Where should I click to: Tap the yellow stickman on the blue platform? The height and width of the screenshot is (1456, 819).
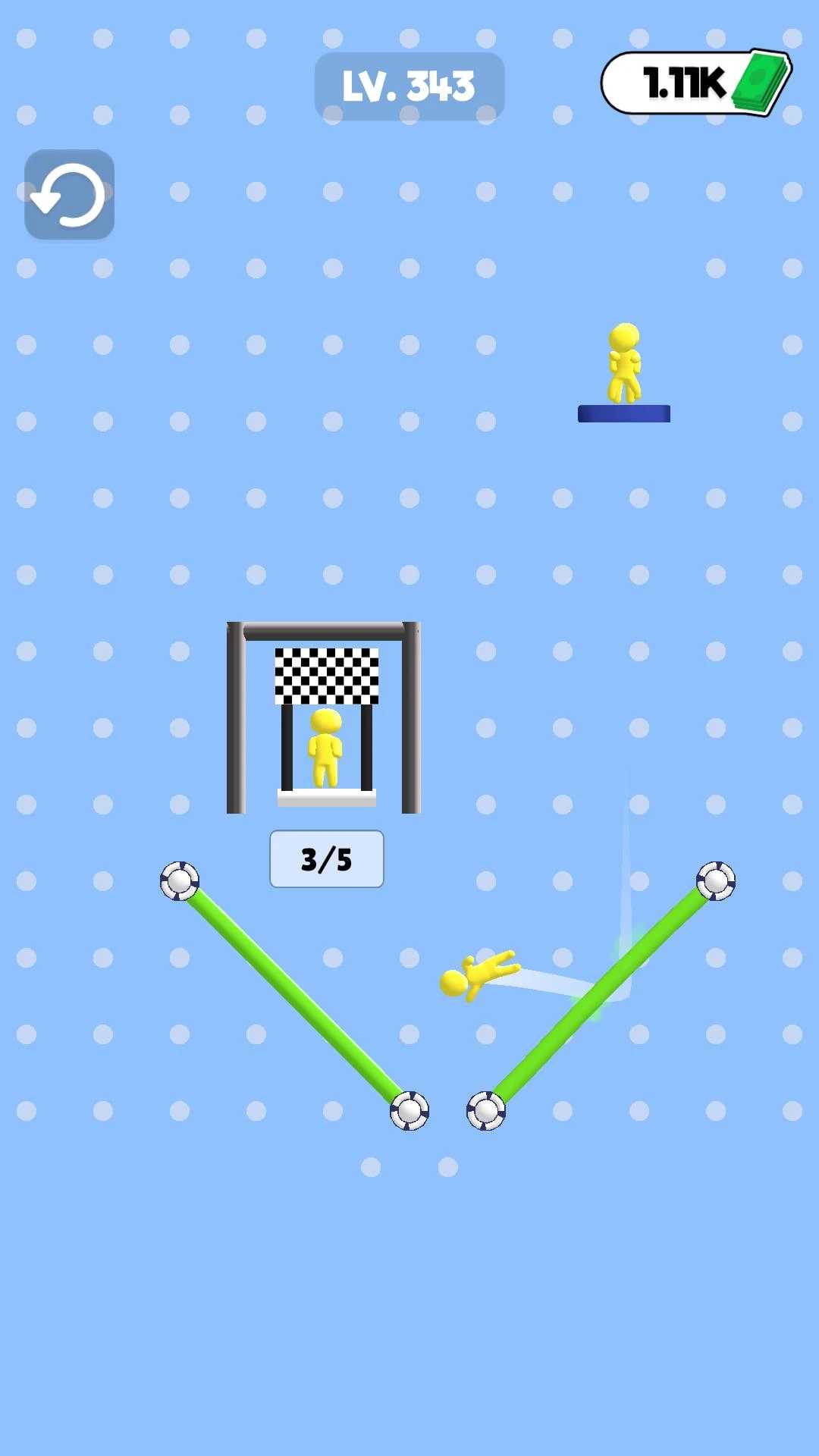click(x=624, y=363)
